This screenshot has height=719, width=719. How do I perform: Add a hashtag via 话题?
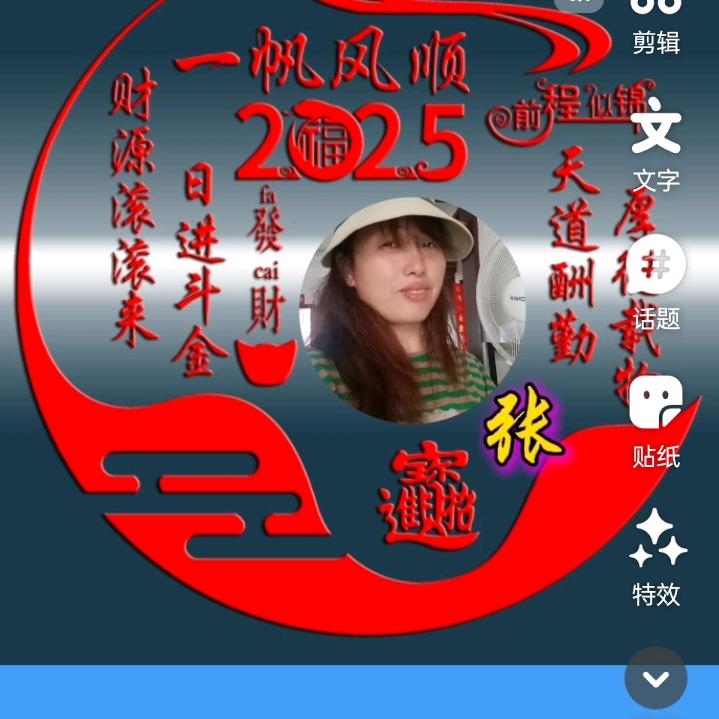(656, 283)
